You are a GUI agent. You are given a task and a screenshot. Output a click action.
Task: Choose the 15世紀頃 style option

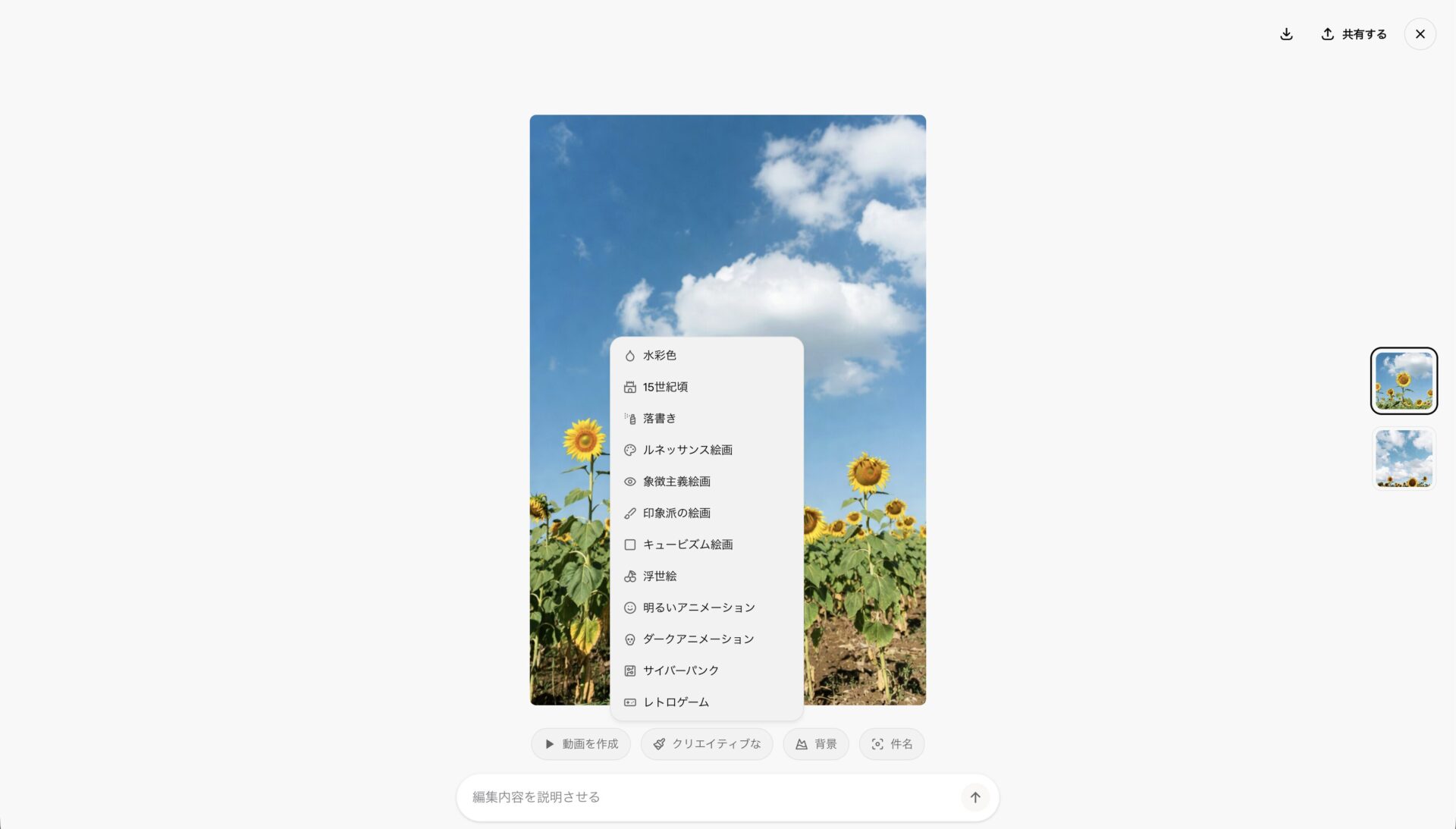[x=665, y=387]
